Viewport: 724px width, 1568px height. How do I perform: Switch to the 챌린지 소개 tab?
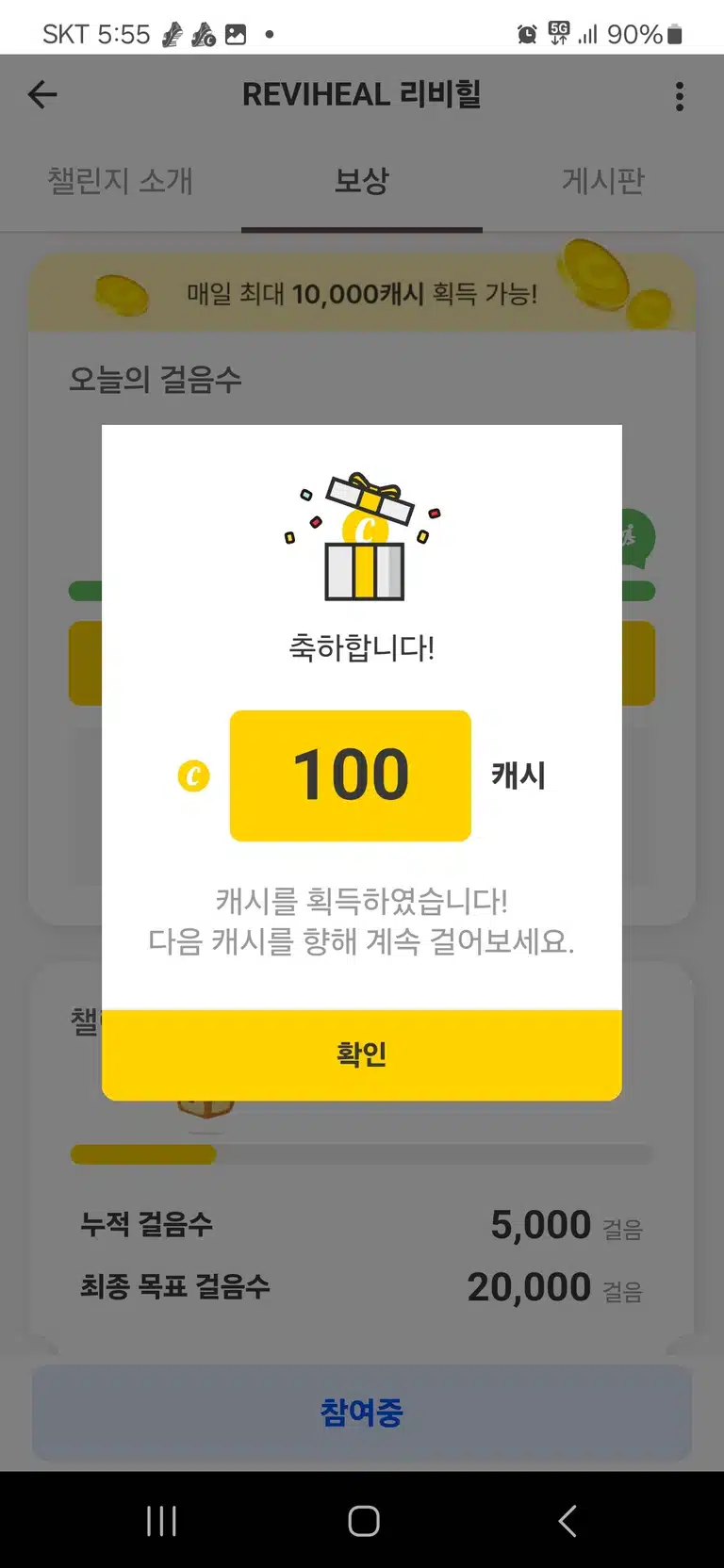121,181
